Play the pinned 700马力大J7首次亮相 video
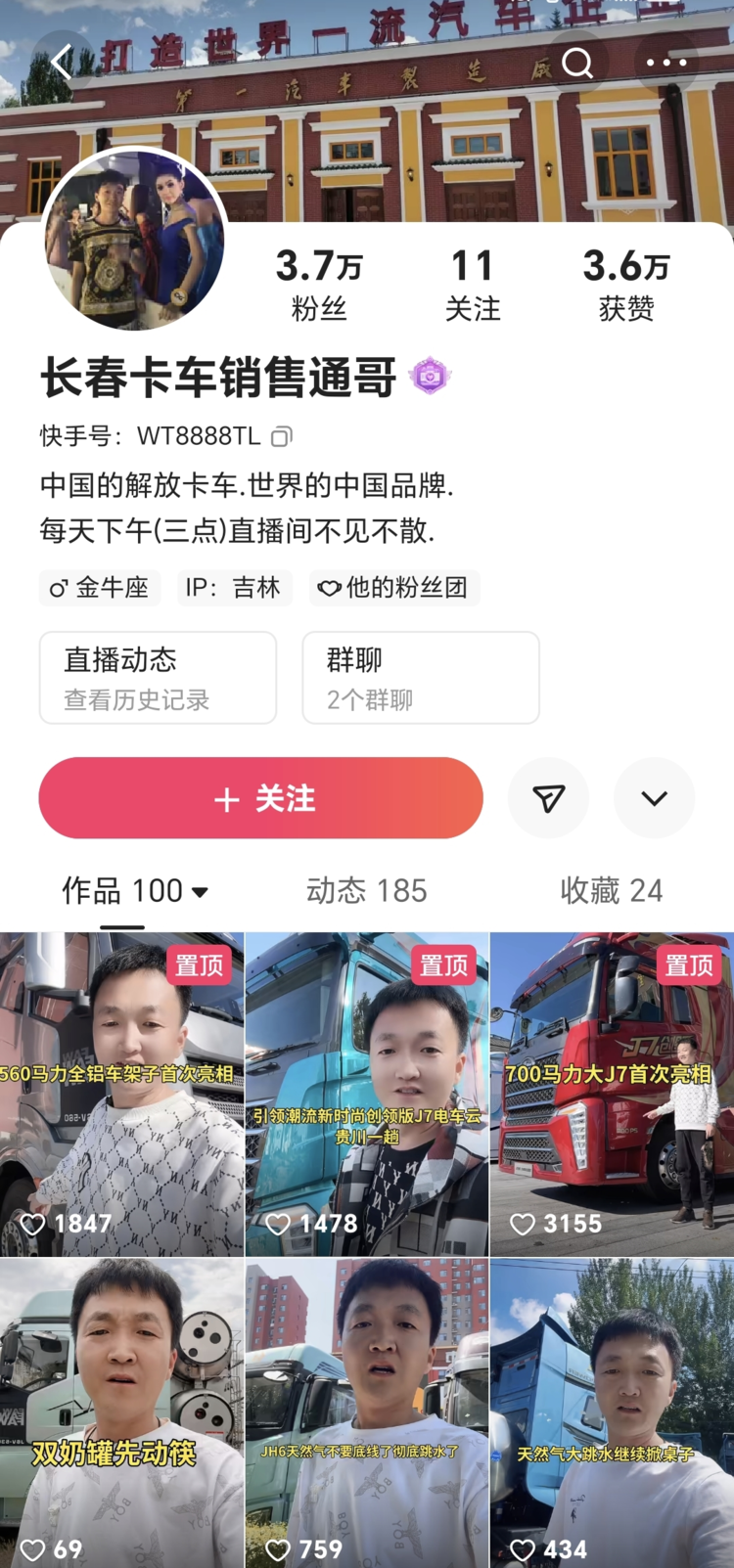Image resolution: width=734 pixels, height=1568 pixels. click(612, 1096)
